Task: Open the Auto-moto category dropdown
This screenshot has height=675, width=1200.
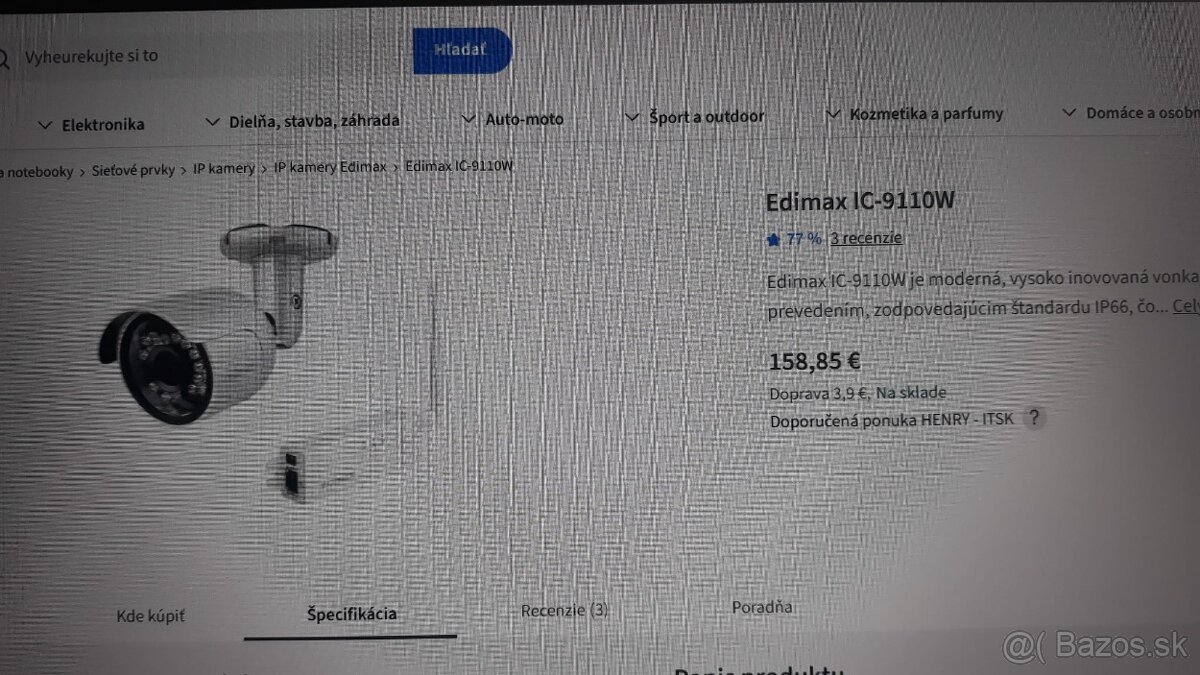Action: pyautogui.click(x=512, y=119)
